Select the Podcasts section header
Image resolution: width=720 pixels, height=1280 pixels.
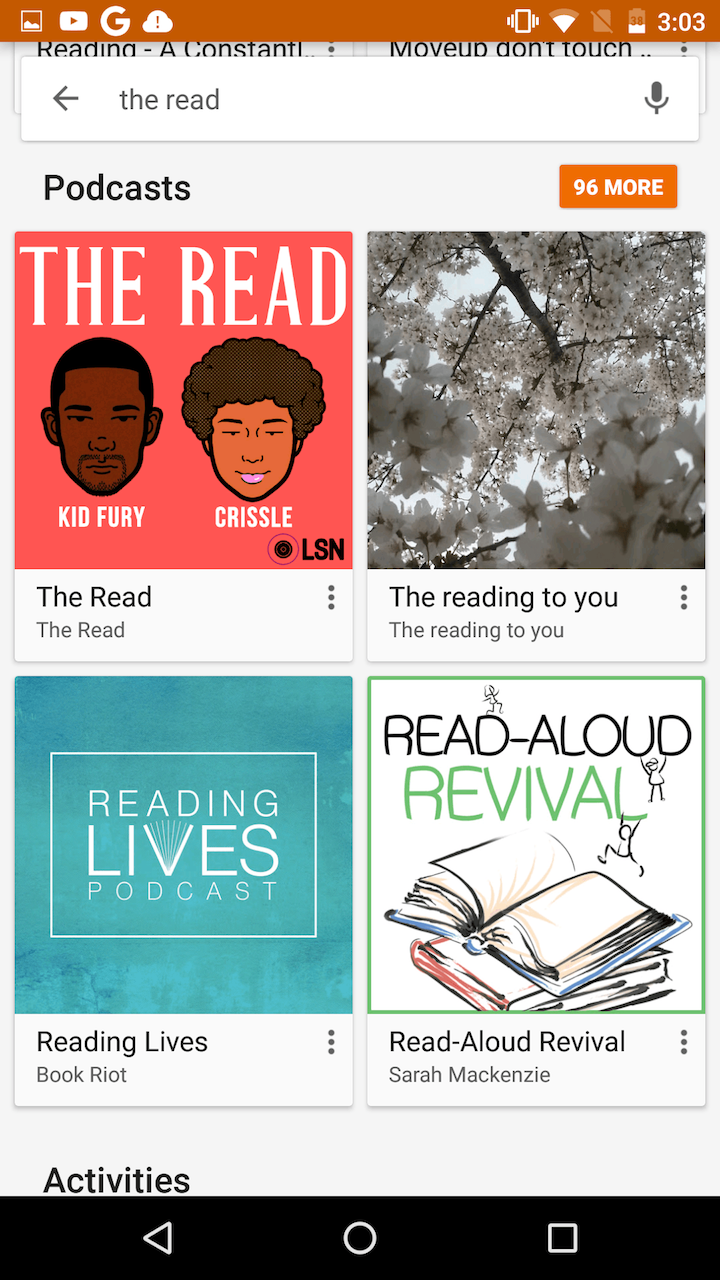pyautogui.click(x=116, y=187)
